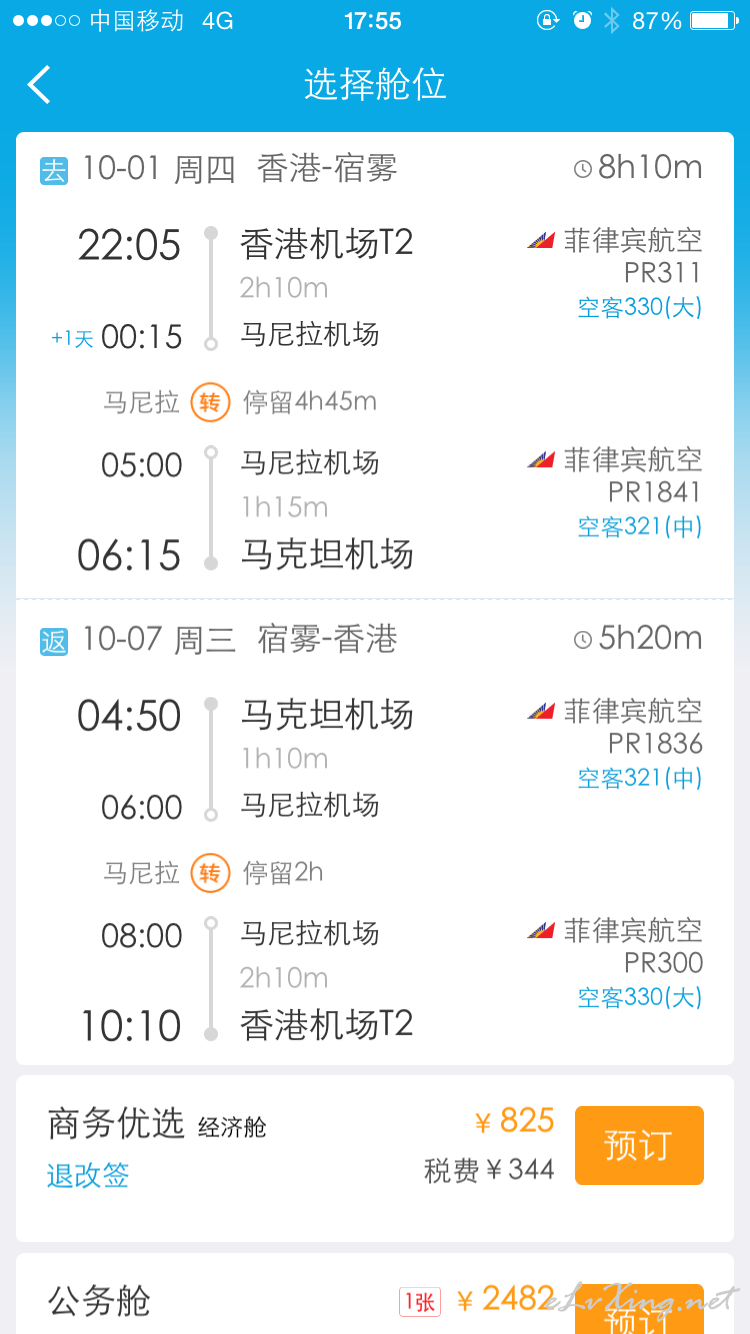View aircraft info 空客330(大) for flight PR311
Viewport: 750px width, 1334px height.
(640, 307)
